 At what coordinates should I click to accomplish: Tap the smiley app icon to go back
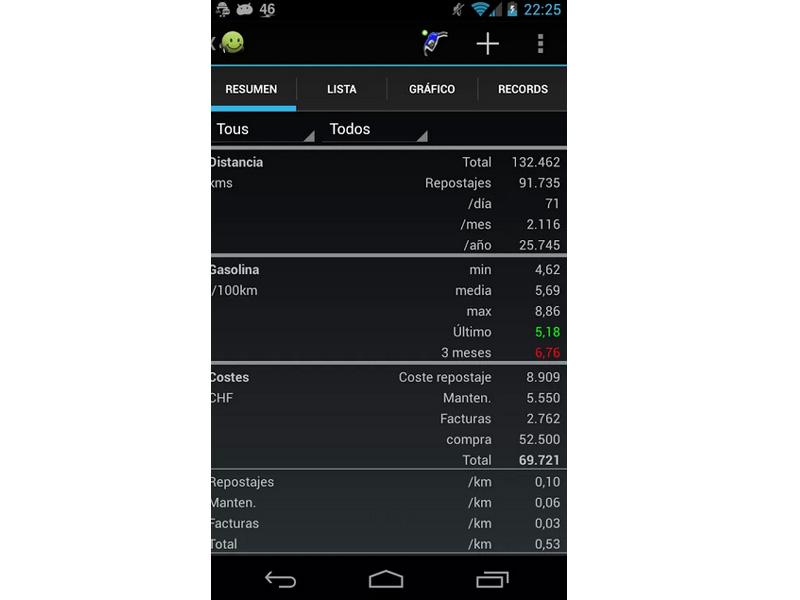coord(232,43)
